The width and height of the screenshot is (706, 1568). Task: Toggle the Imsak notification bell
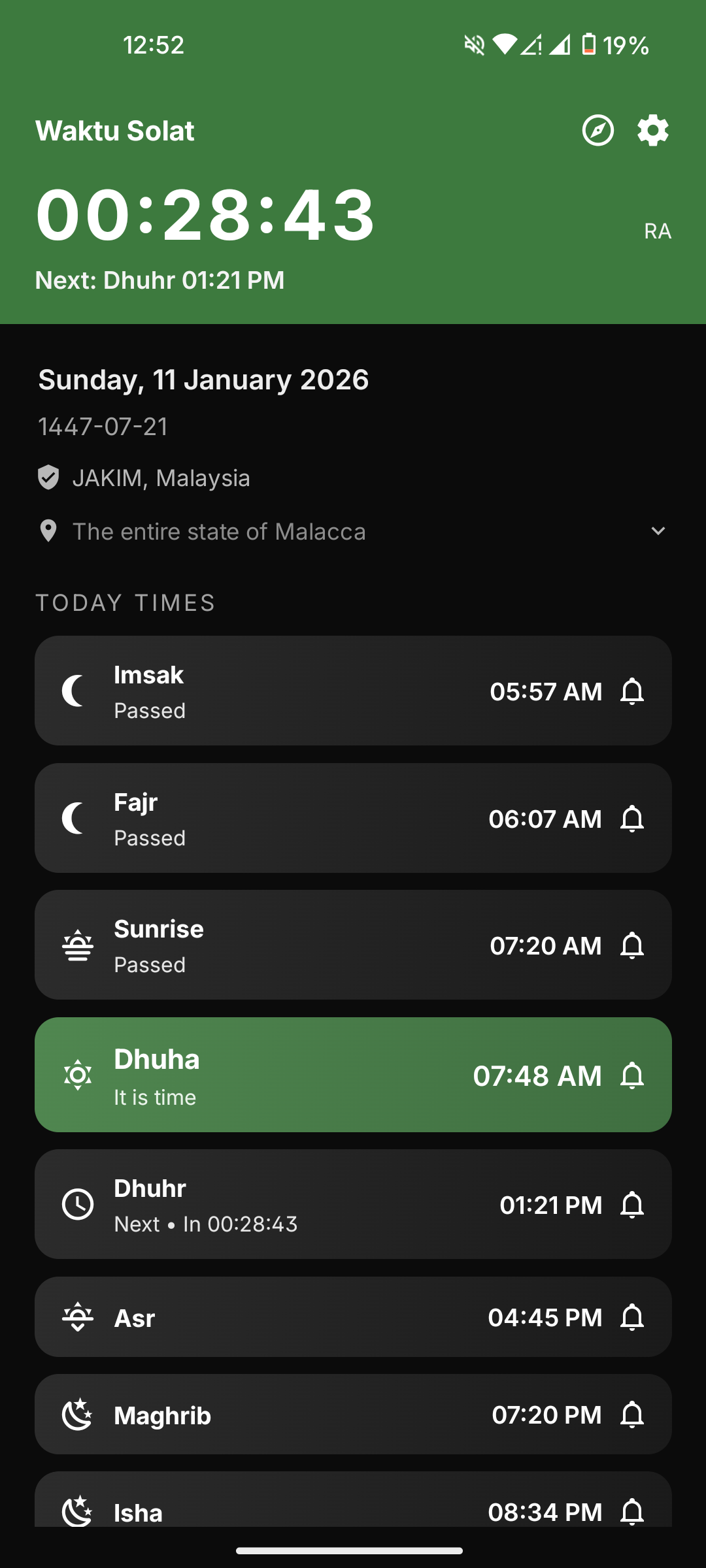pos(631,692)
